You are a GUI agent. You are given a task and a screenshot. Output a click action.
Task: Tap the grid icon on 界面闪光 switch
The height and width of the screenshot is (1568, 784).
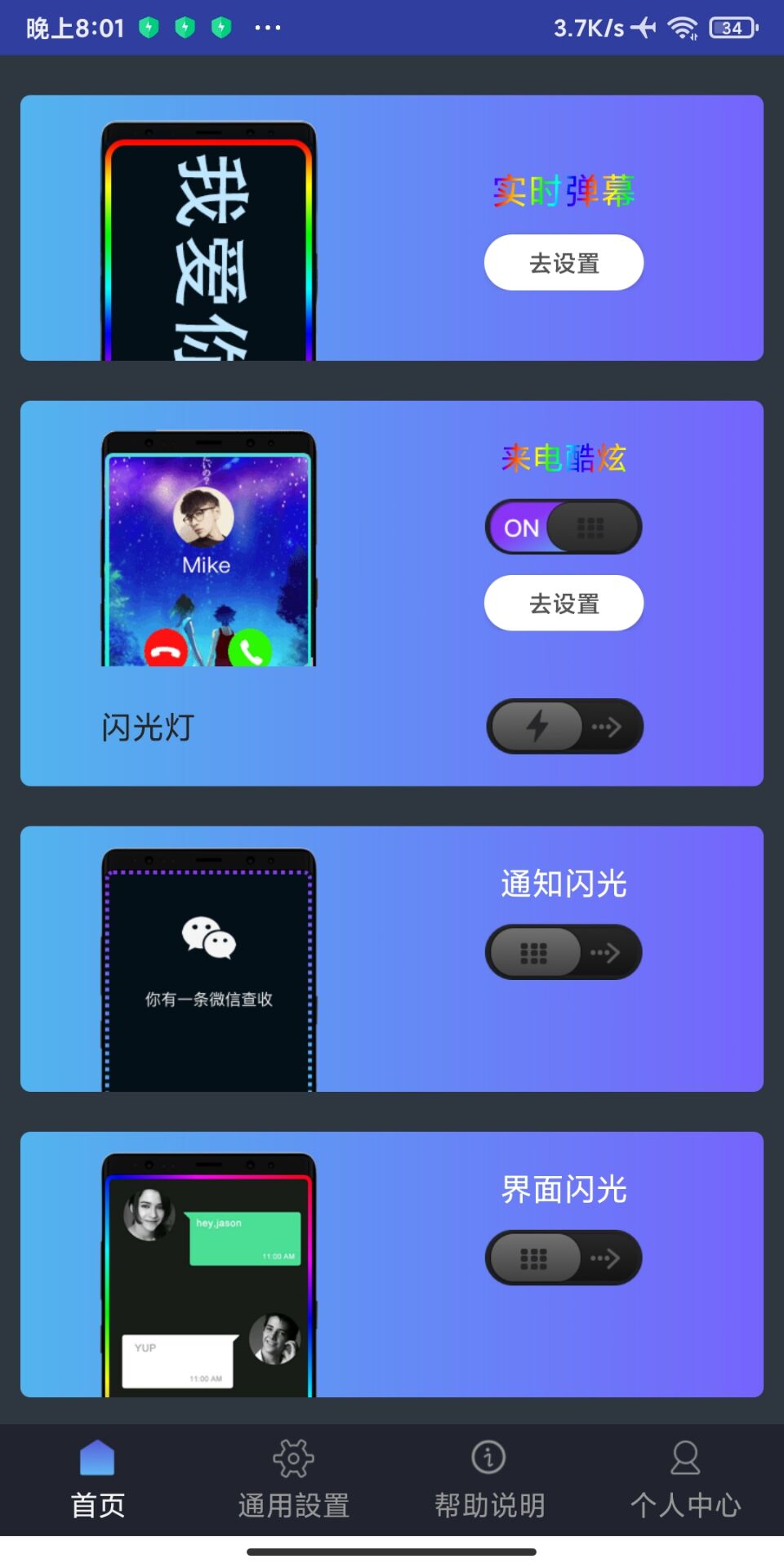click(532, 1258)
